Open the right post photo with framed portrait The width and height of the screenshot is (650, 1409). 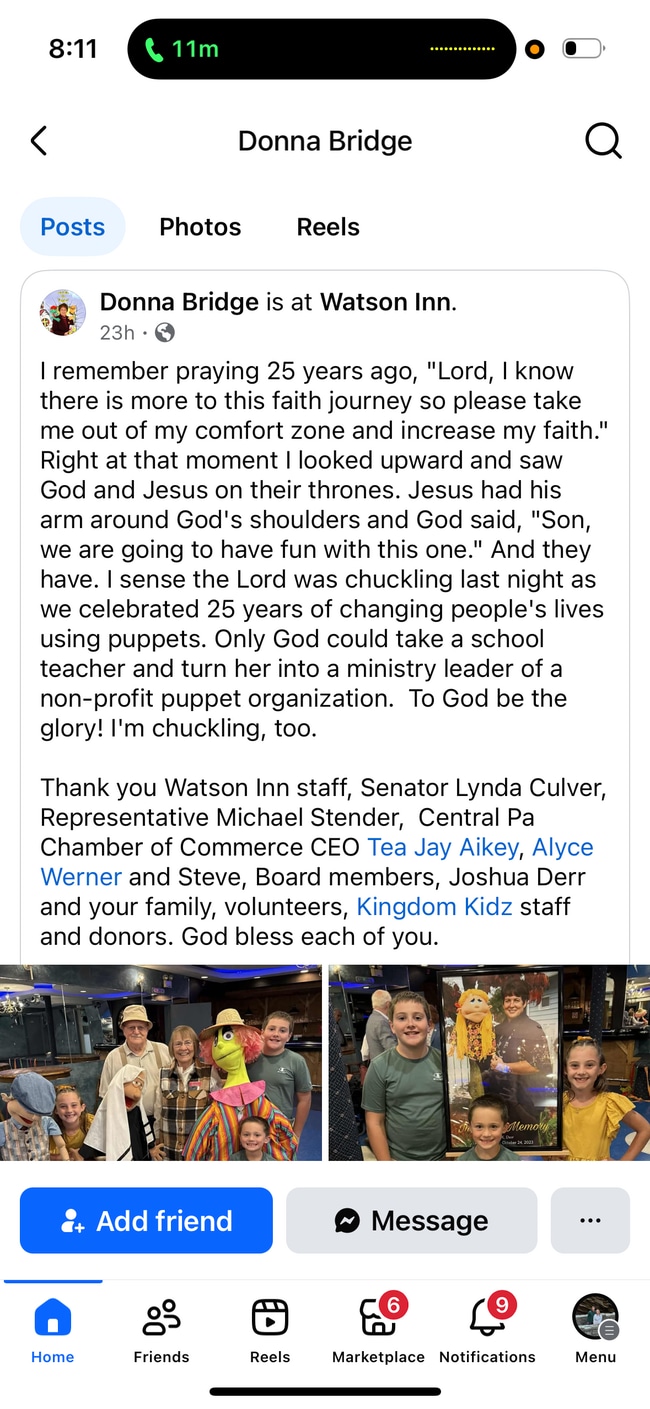pos(489,1062)
